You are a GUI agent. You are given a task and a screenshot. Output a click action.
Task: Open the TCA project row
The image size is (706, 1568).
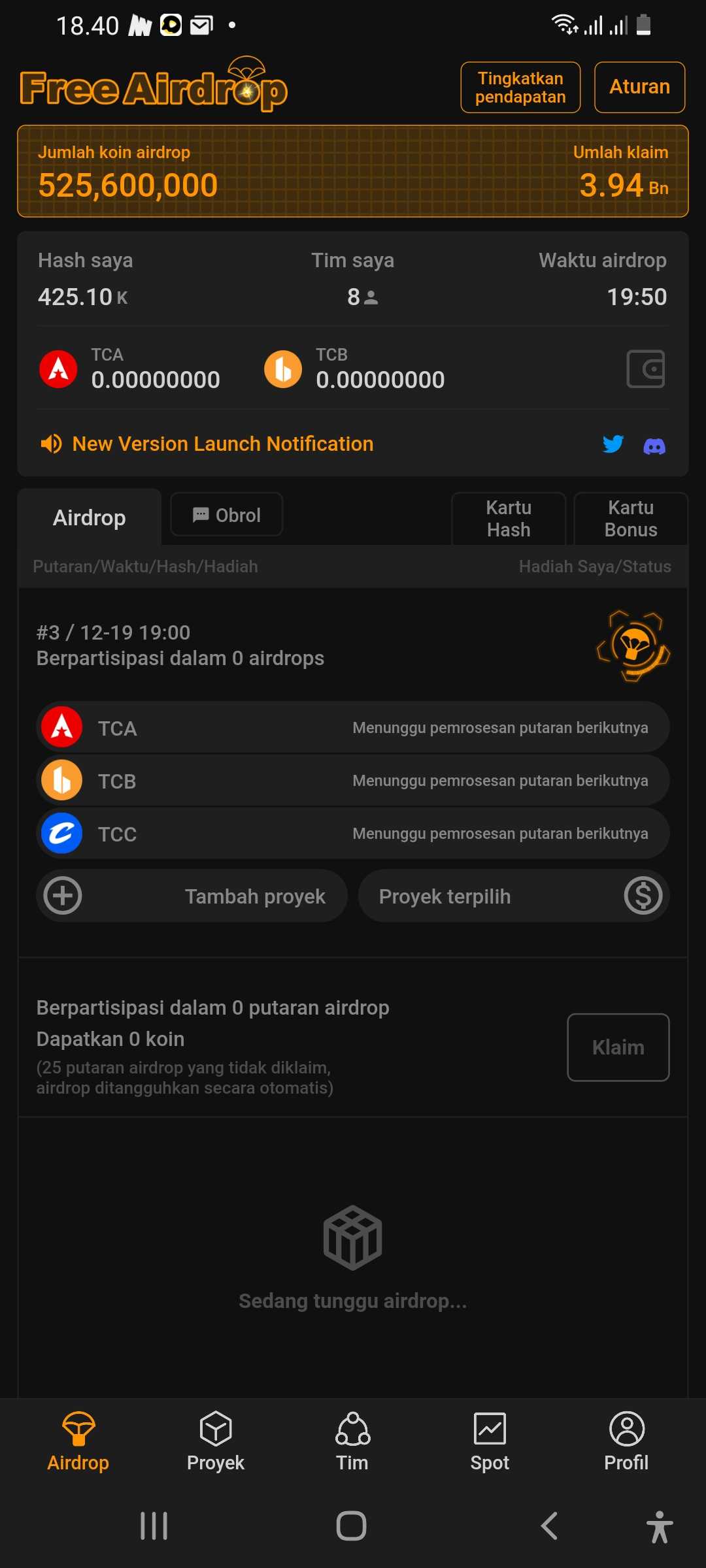(353, 728)
